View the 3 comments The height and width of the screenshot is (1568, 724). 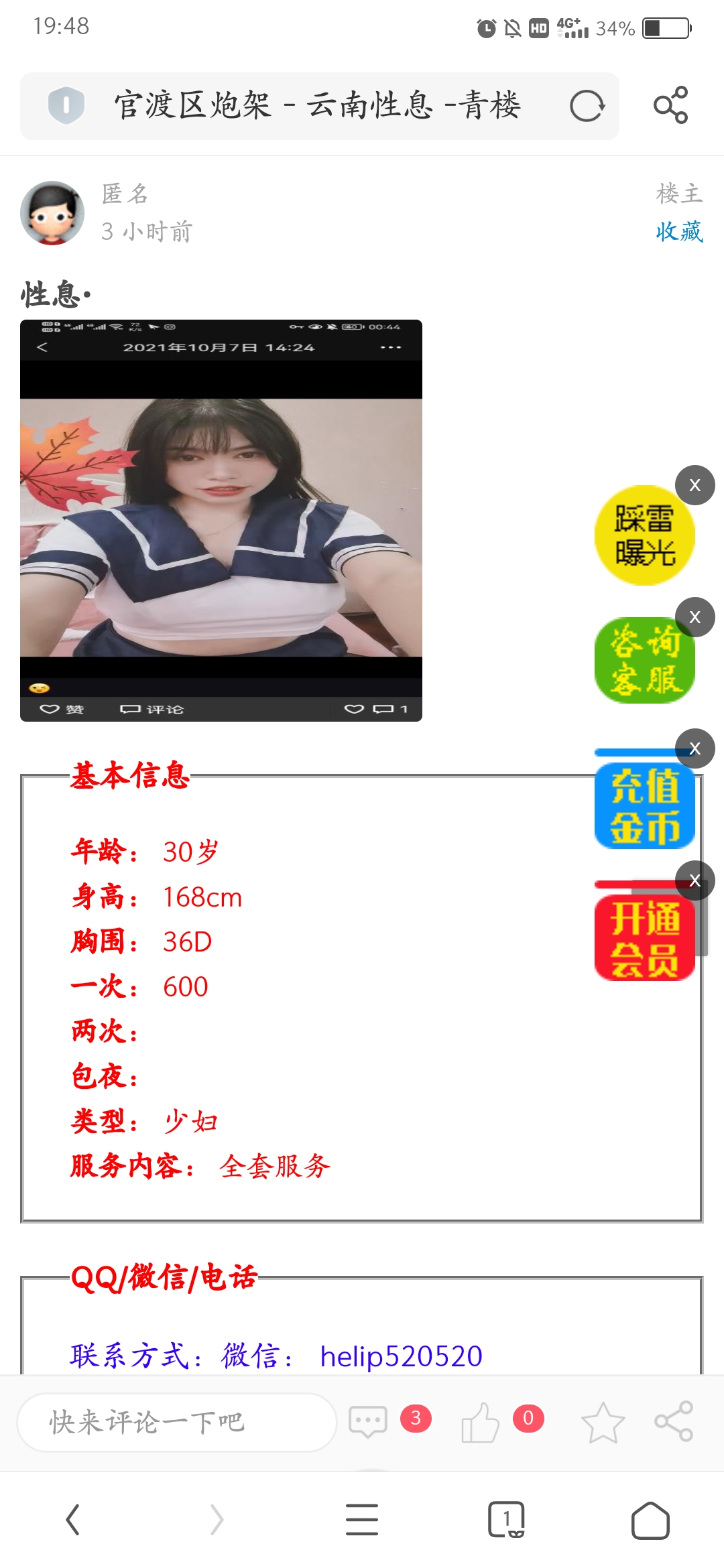pyautogui.click(x=369, y=1421)
